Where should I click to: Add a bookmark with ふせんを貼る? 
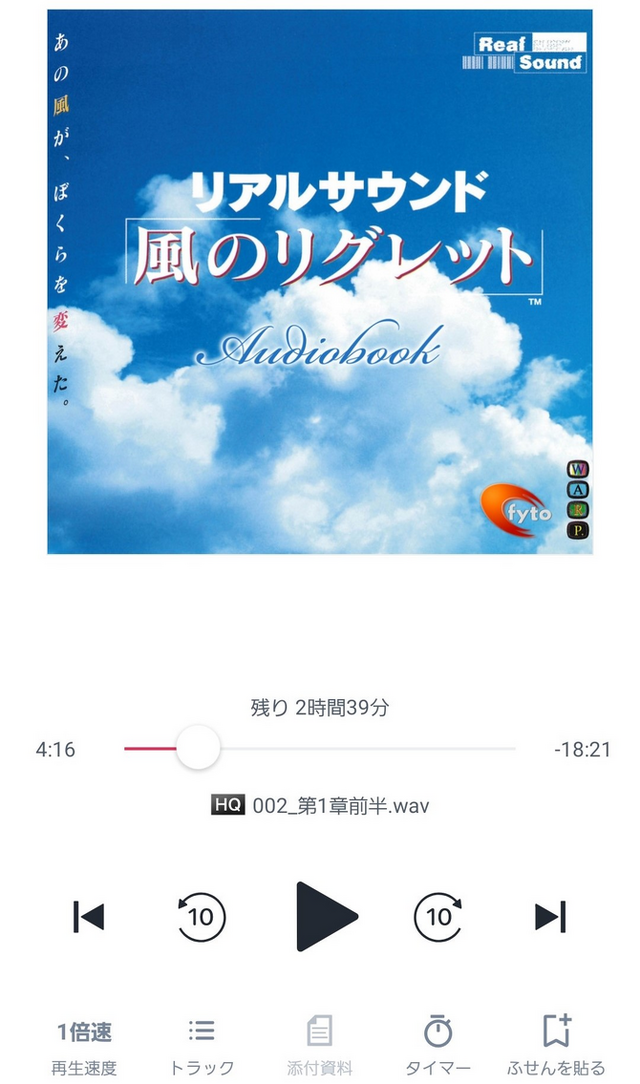(x=556, y=1046)
